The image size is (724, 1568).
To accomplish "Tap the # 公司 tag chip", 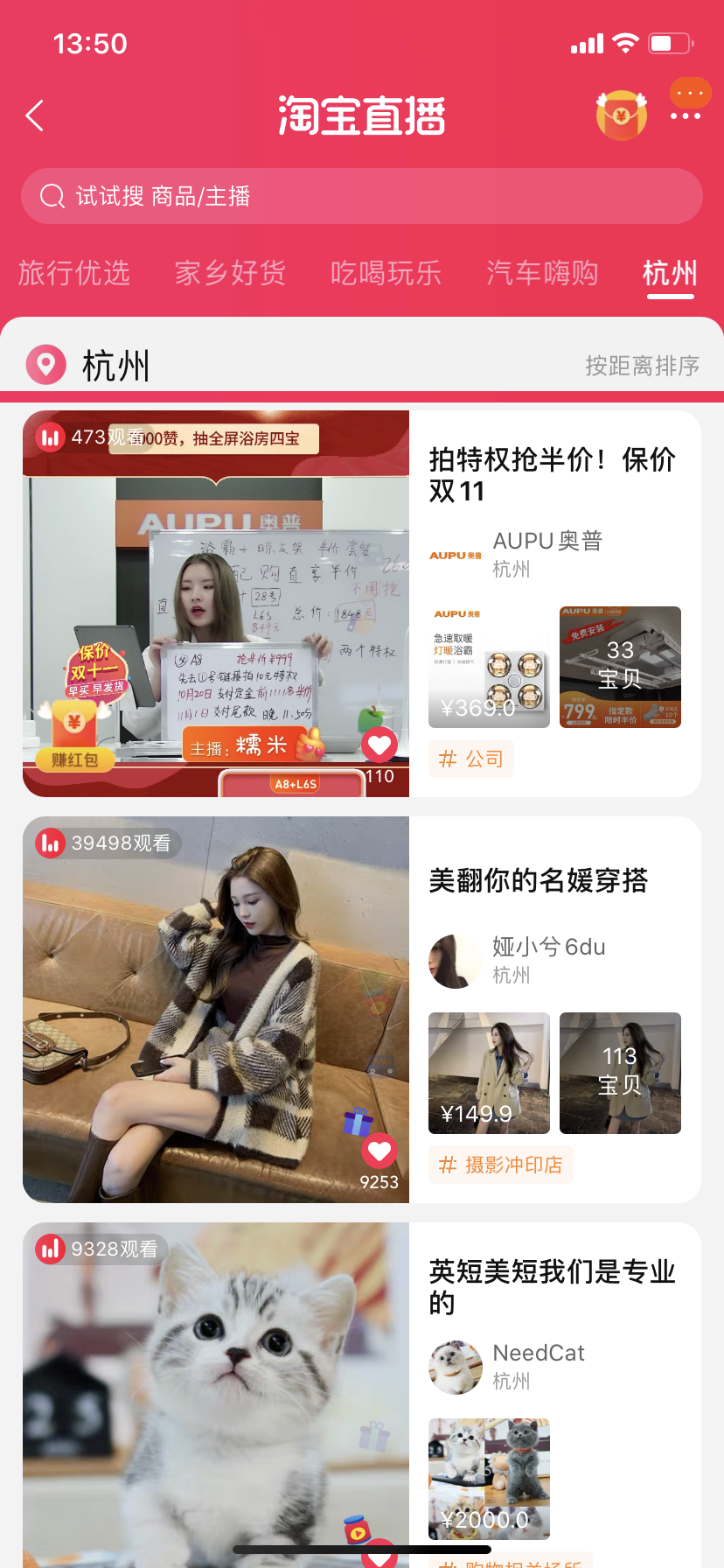I will tap(471, 759).
